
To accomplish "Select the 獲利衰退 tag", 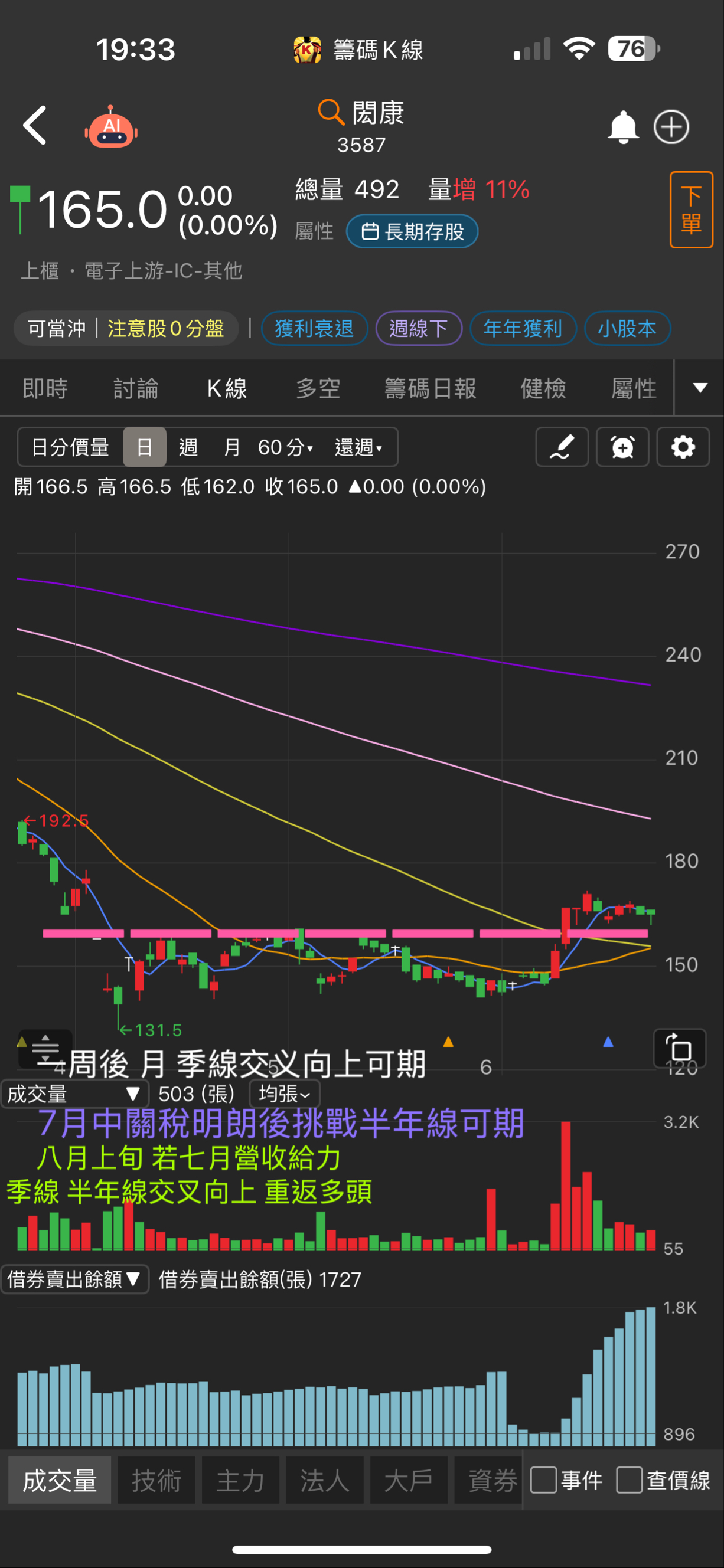I will point(314,329).
